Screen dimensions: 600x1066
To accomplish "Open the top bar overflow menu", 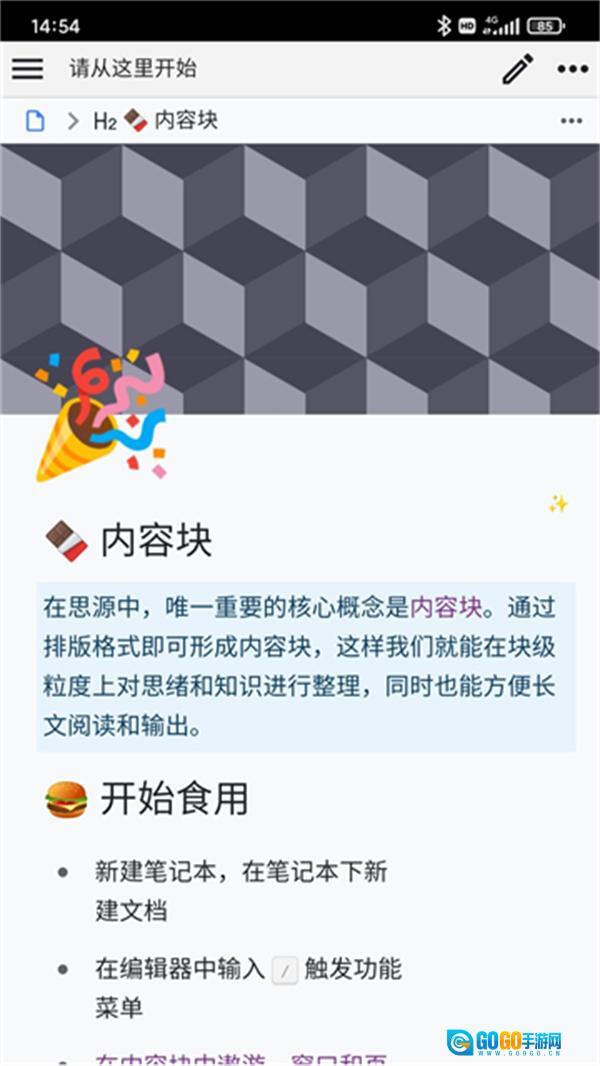I will 572,69.
